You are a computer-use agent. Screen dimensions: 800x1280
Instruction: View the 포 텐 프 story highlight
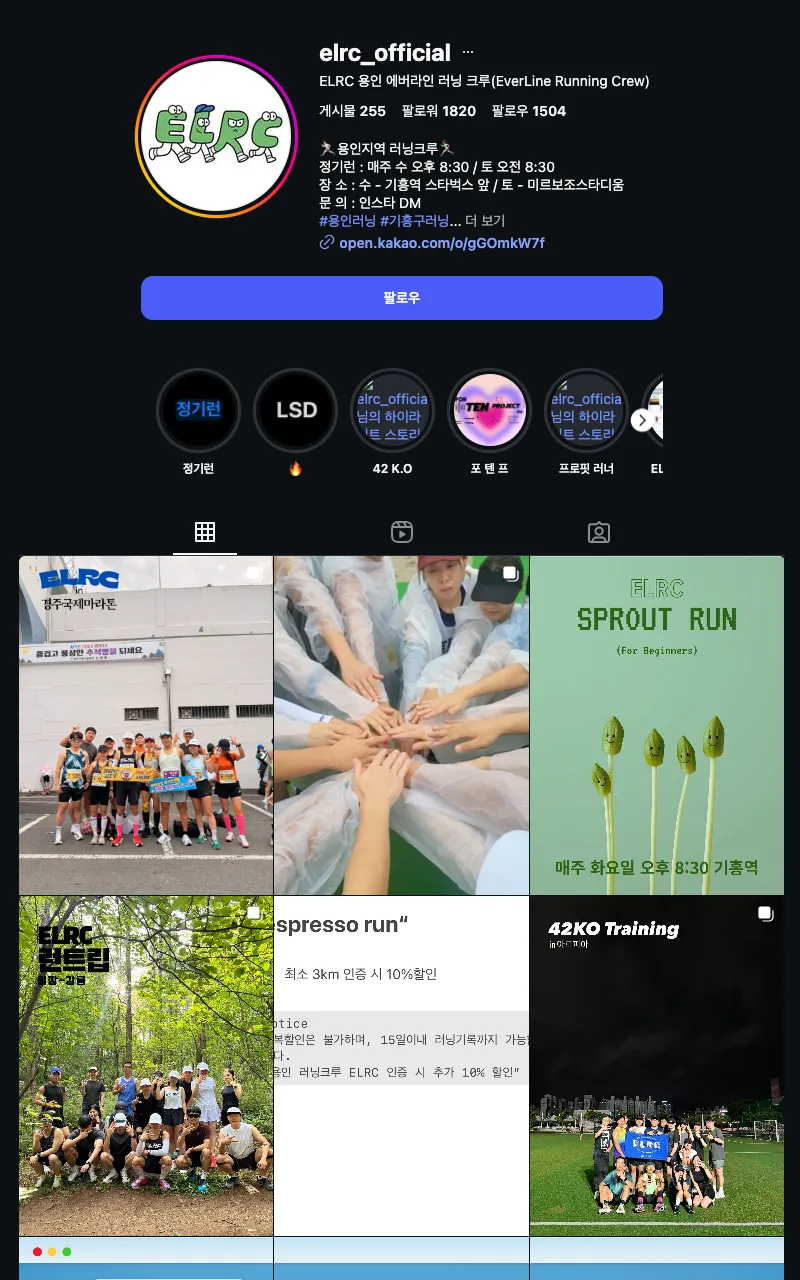click(489, 410)
